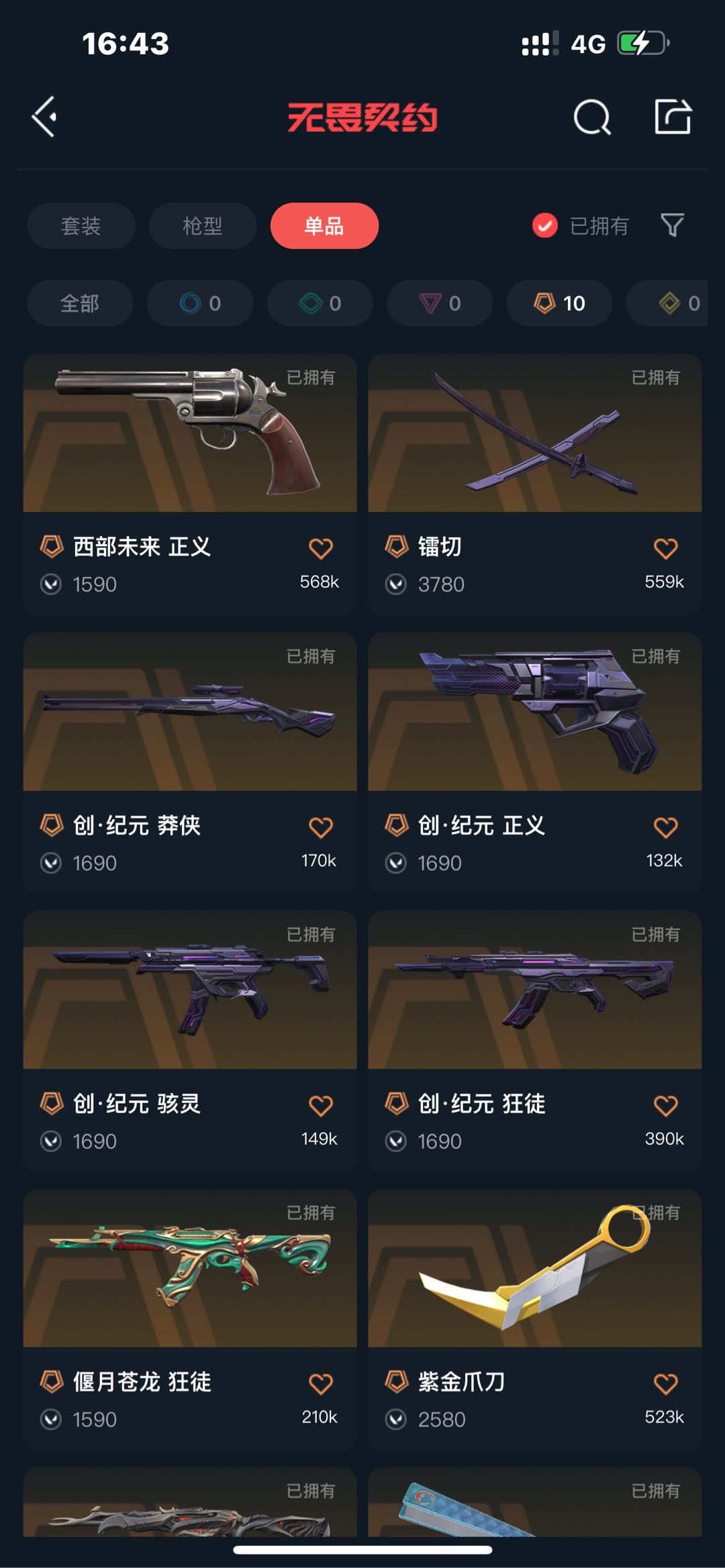
Task: Like the 创·纪元 正义 skin
Action: pos(665,828)
